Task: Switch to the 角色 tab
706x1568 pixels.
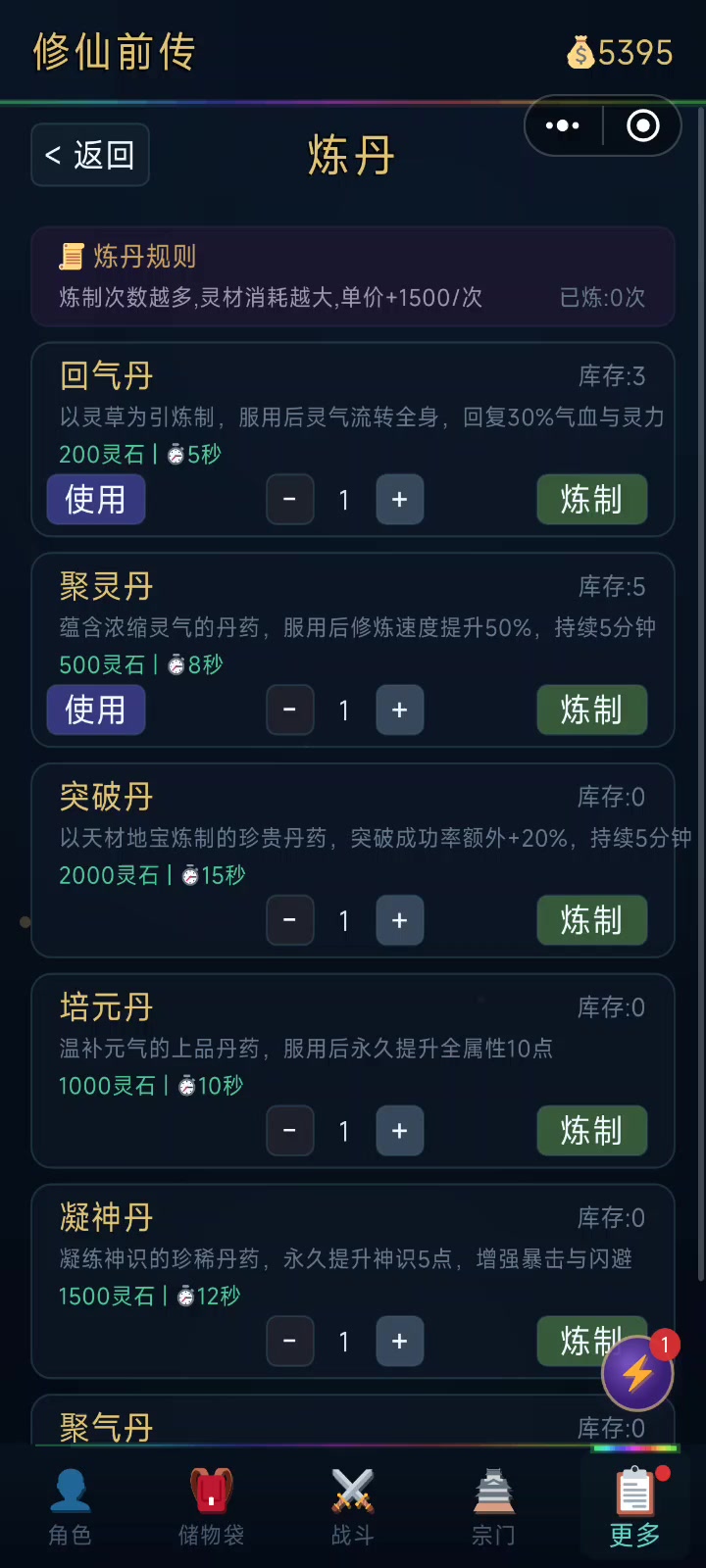Action: click(71, 1508)
